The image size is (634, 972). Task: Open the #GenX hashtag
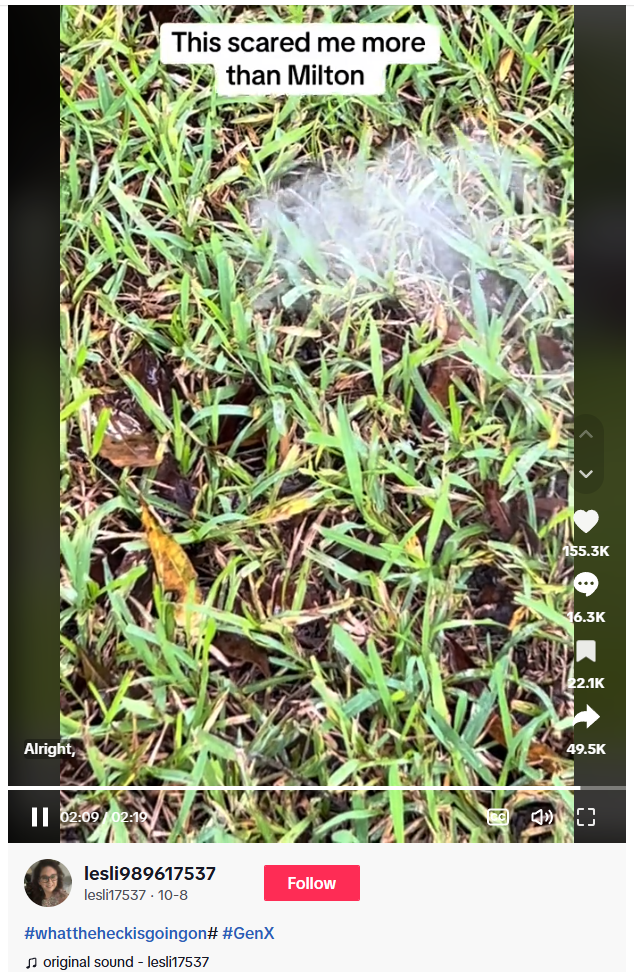248,933
